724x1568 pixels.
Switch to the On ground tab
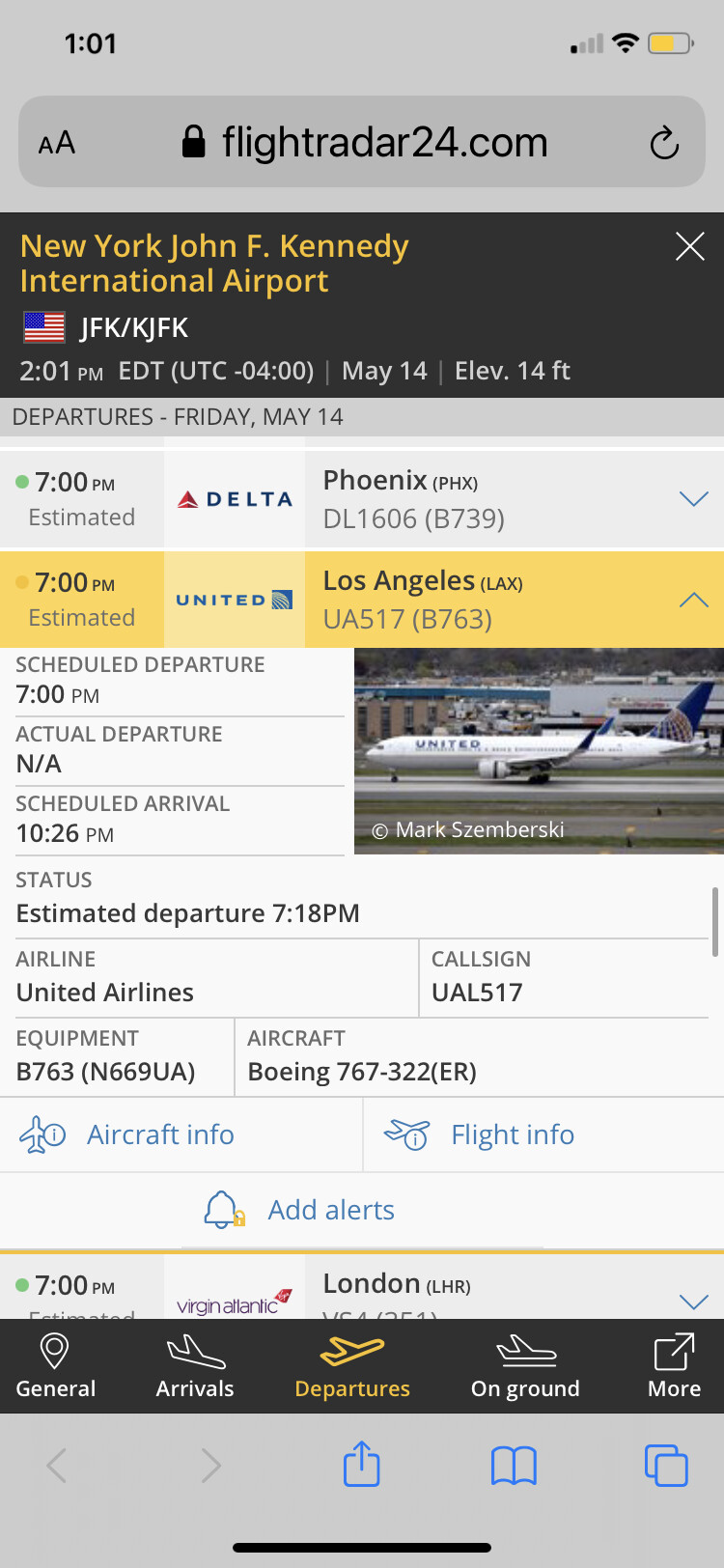pyautogui.click(x=525, y=1366)
